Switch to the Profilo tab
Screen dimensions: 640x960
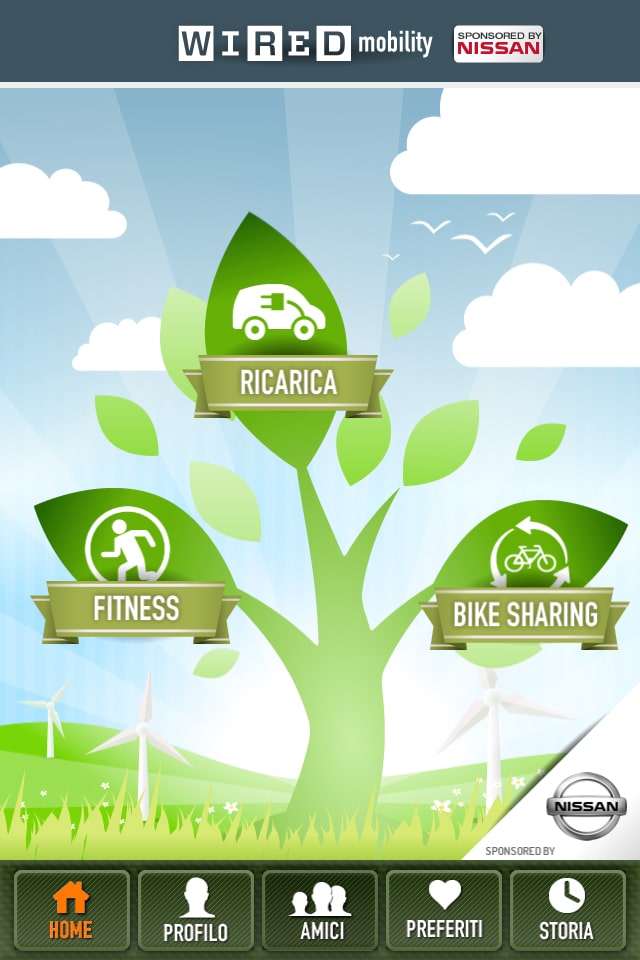[x=196, y=911]
